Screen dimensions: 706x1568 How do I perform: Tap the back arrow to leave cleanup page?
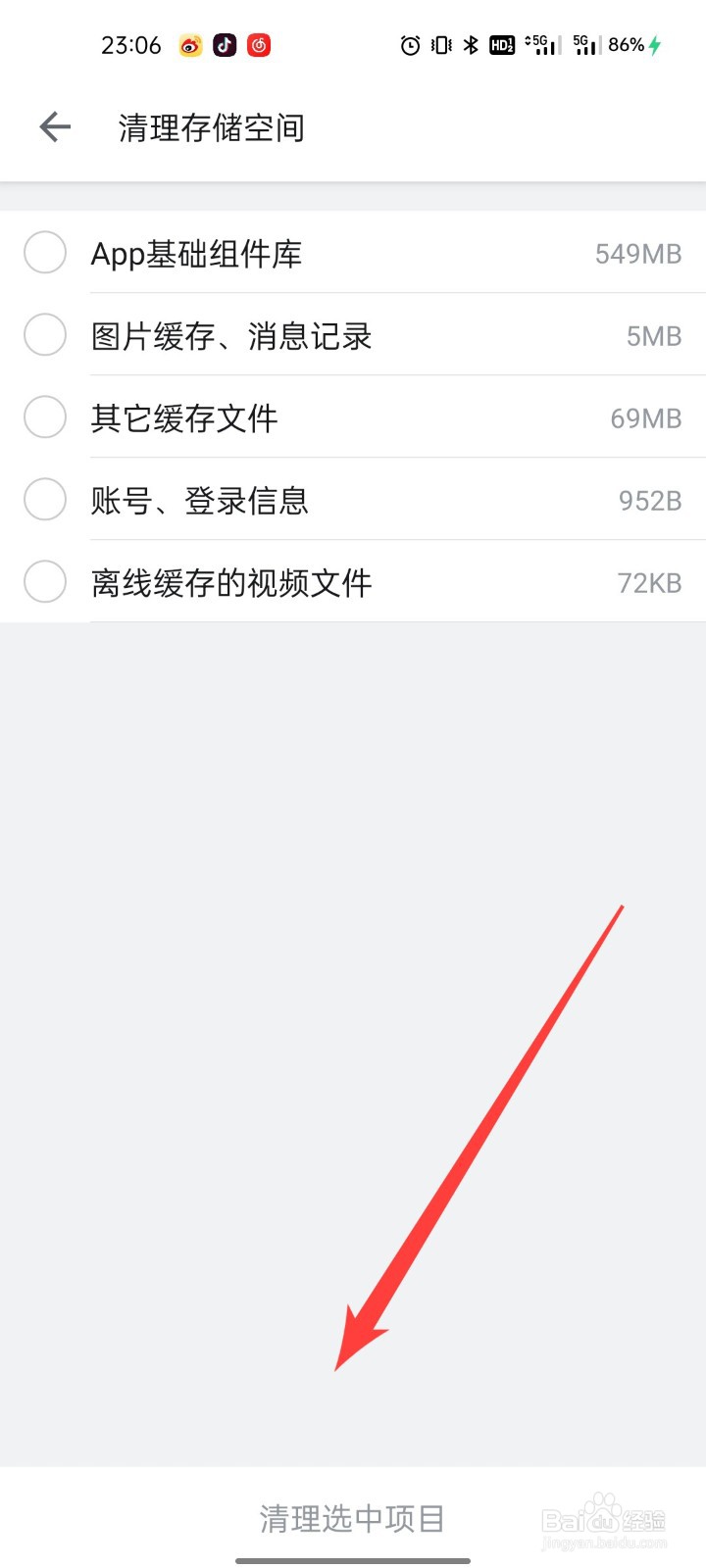(x=55, y=127)
